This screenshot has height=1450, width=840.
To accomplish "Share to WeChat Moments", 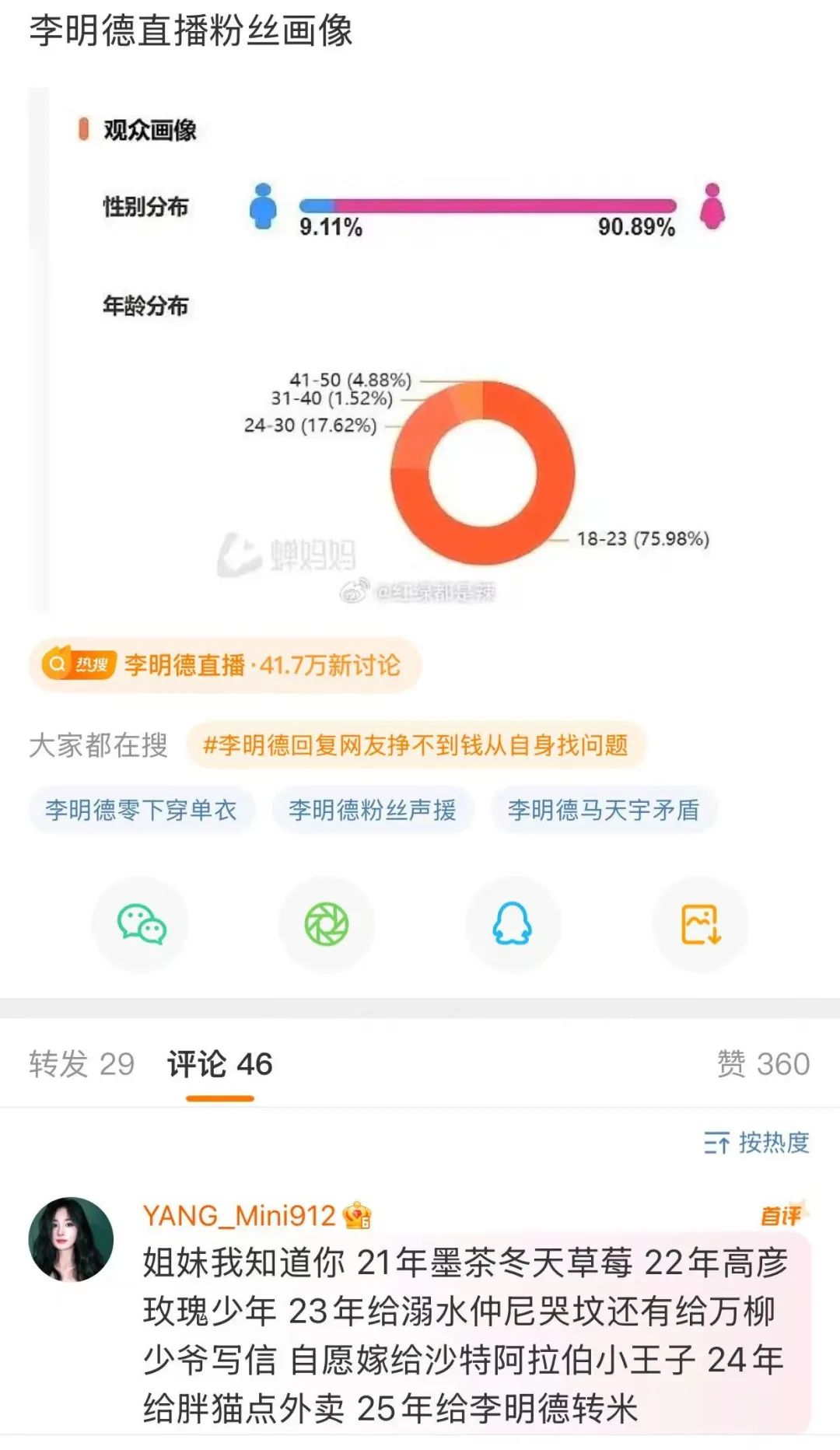I will tap(327, 924).
